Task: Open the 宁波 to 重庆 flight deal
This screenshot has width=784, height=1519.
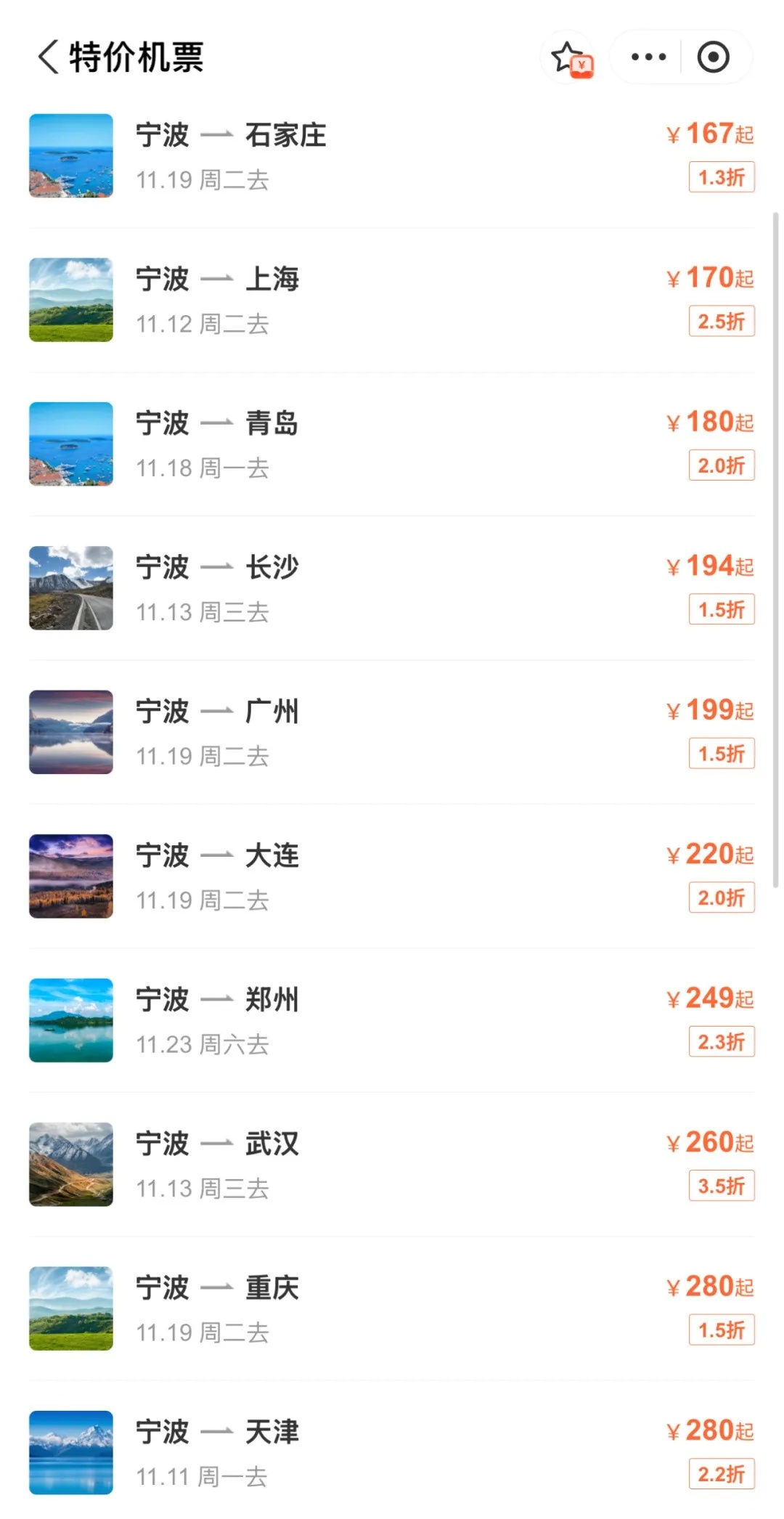Action: click(392, 1308)
